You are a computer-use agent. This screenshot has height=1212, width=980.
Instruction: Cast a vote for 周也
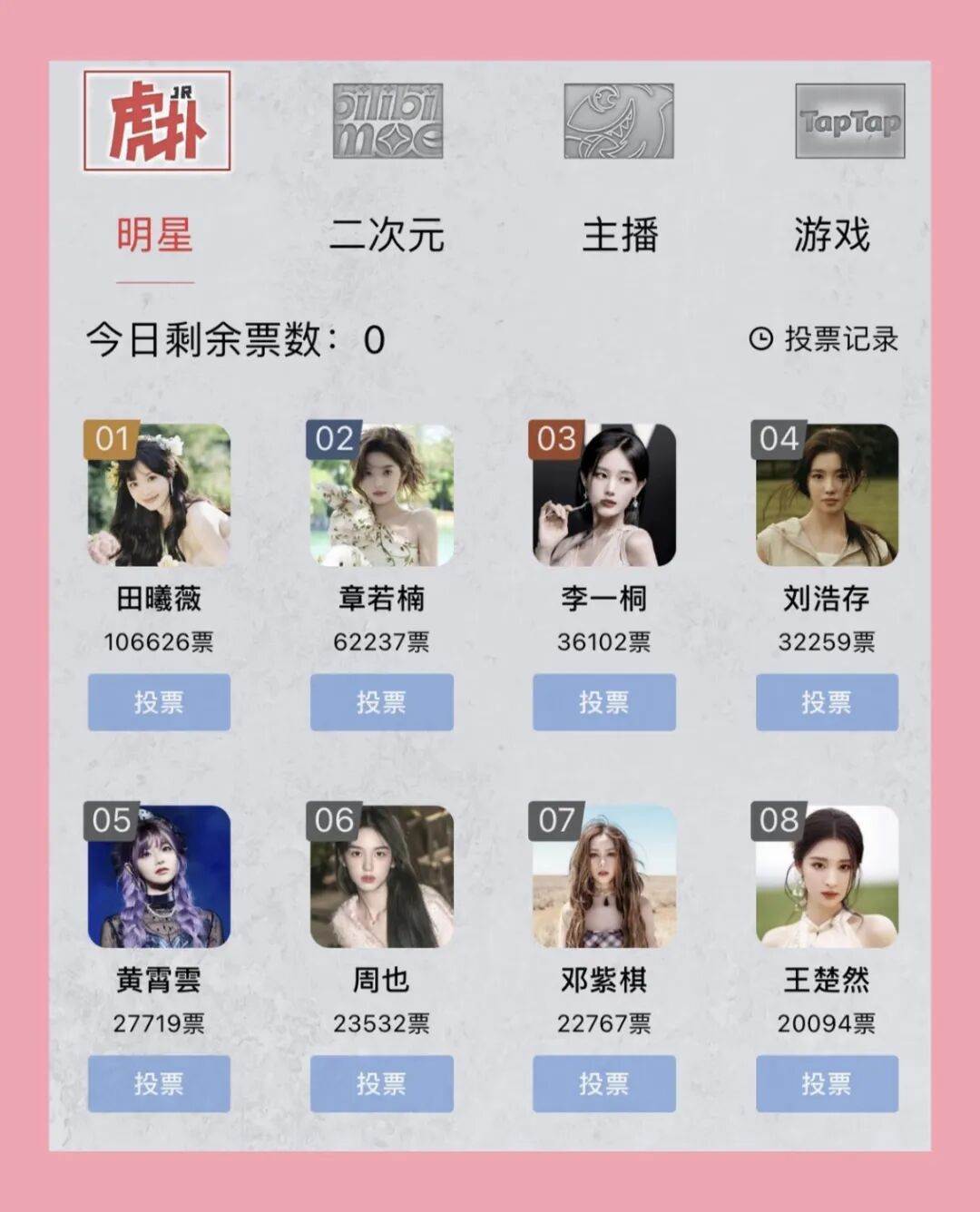pyautogui.click(x=381, y=1083)
